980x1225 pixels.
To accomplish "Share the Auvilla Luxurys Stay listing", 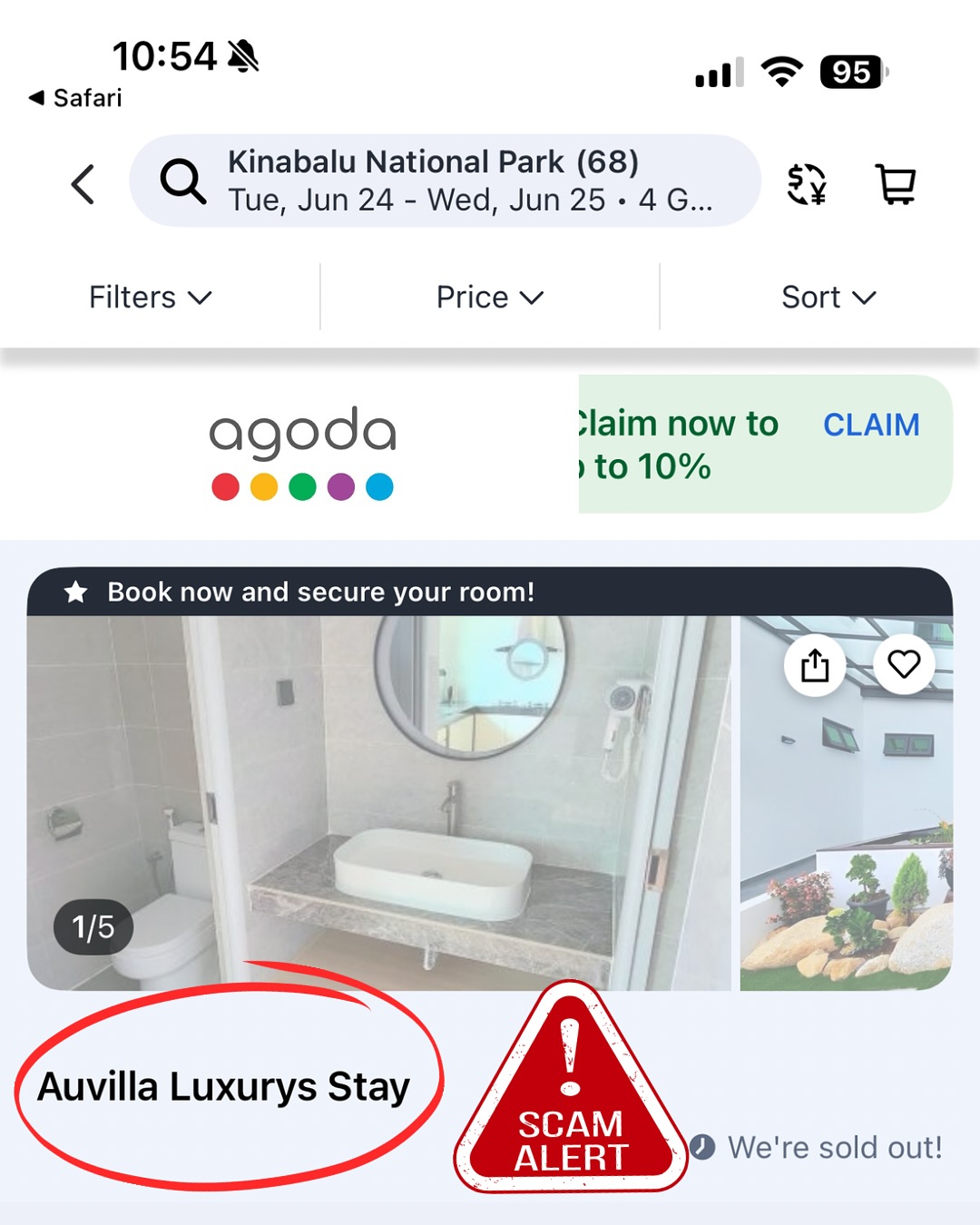I will pos(815,665).
